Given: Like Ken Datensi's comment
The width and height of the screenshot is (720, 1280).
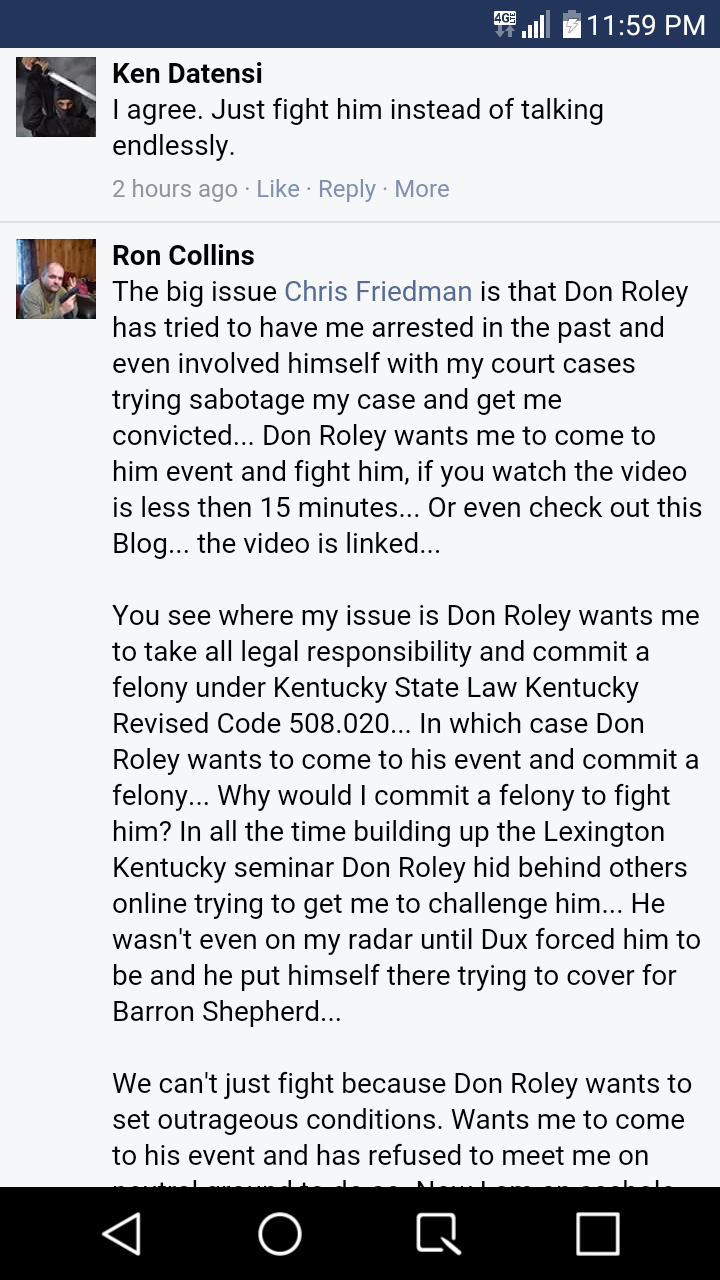Looking at the screenshot, I should click(x=278, y=189).
